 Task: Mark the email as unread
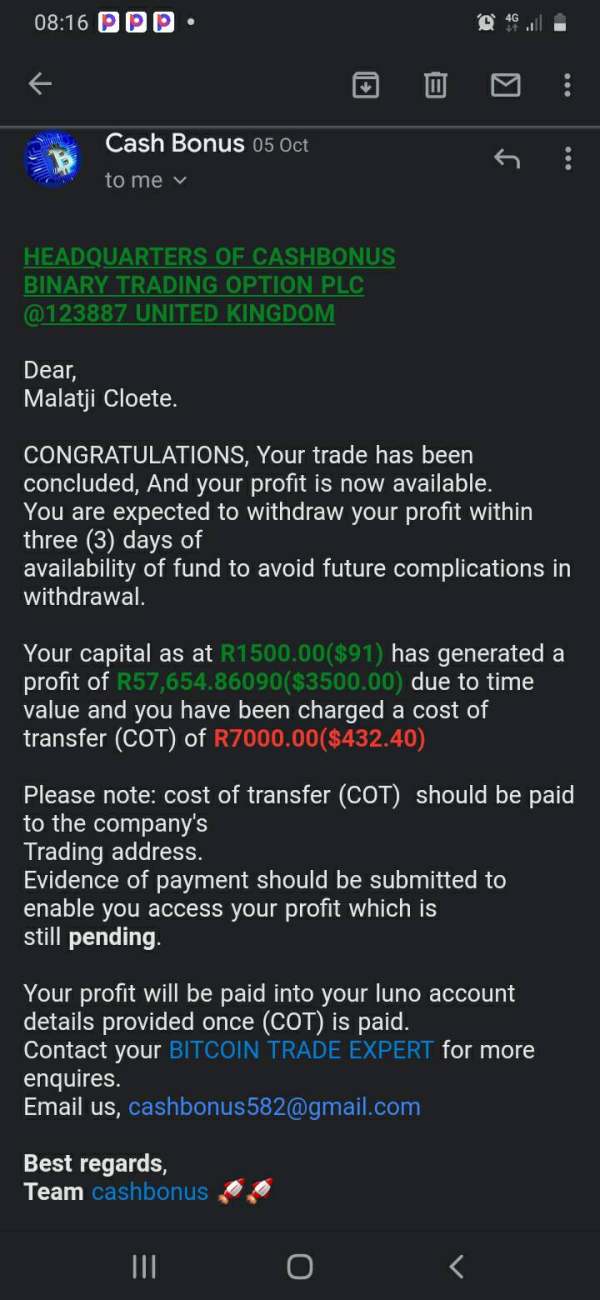[505, 85]
